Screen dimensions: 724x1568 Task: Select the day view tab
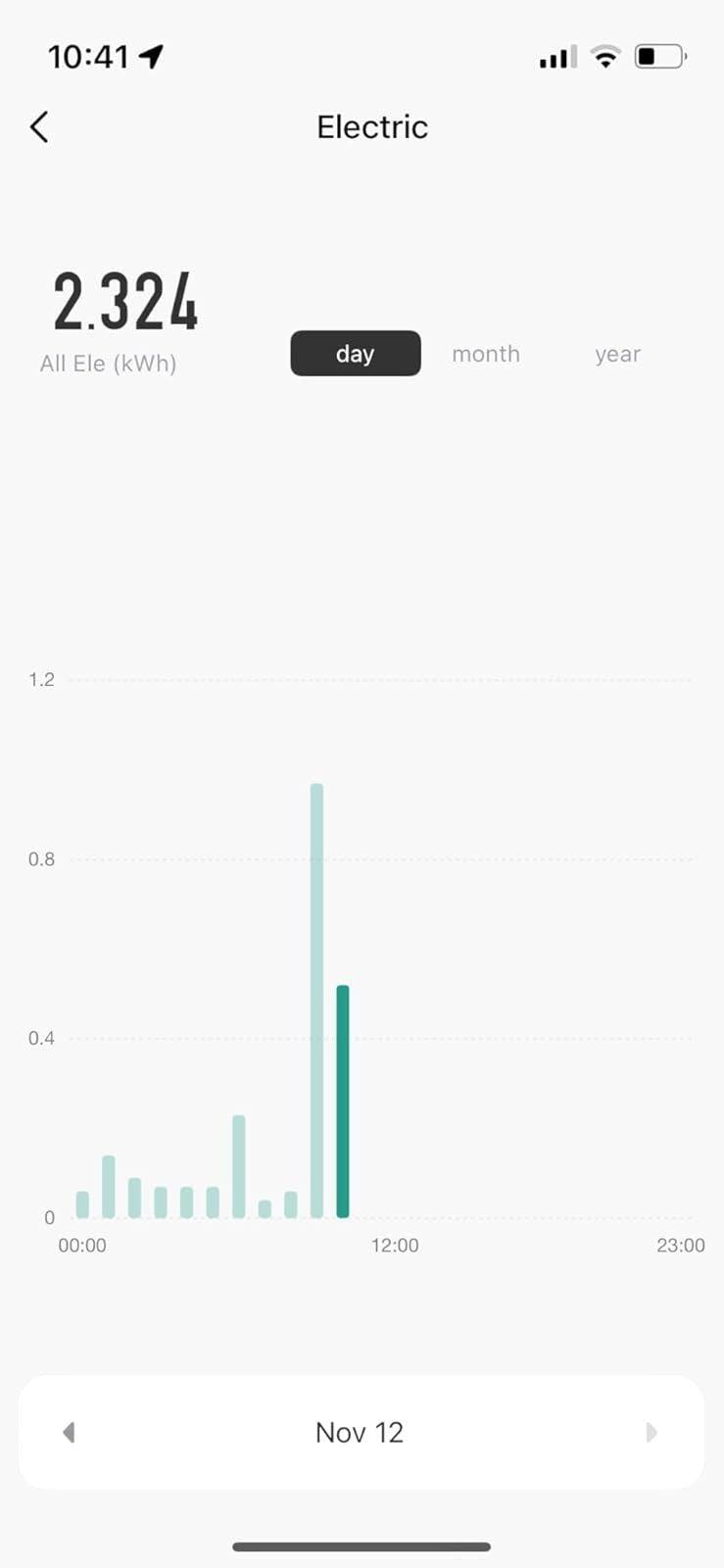pos(355,354)
